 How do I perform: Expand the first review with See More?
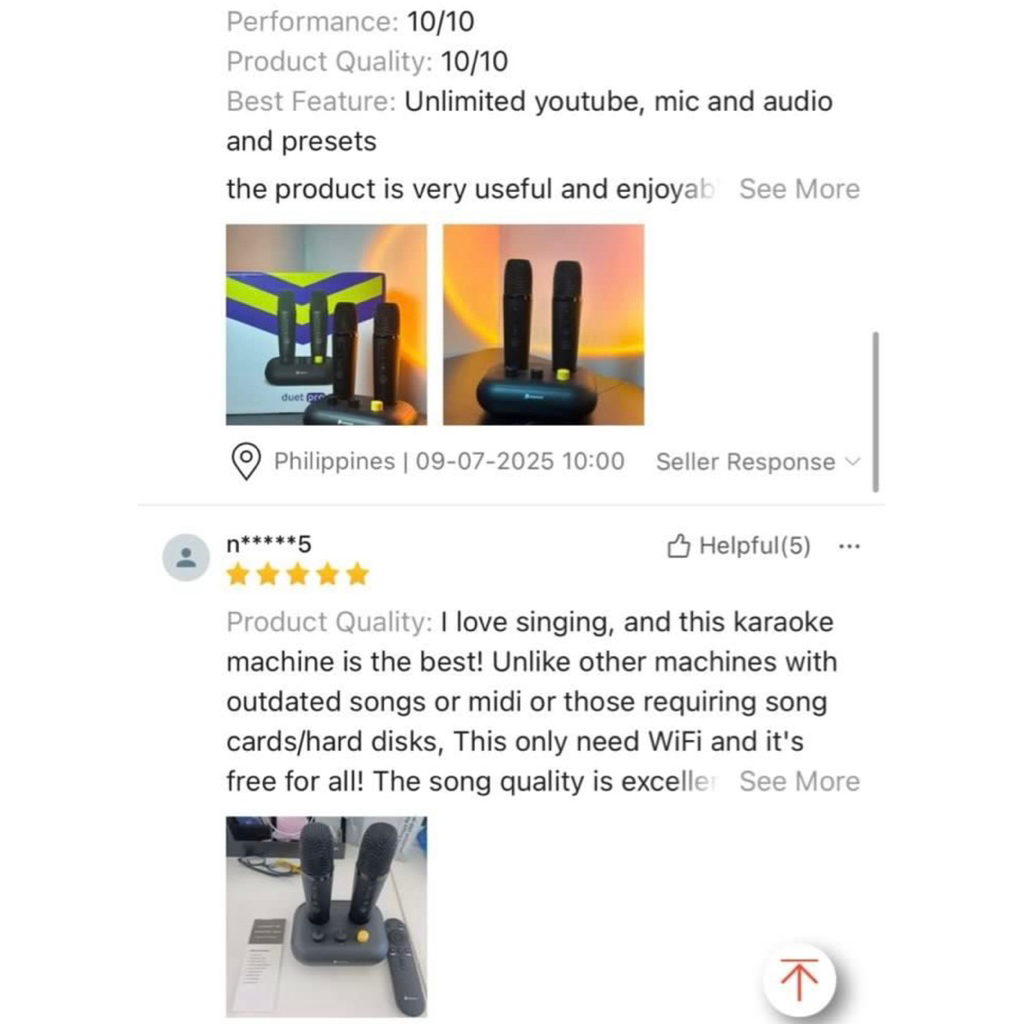pyautogui.click(x=799, y=189)
